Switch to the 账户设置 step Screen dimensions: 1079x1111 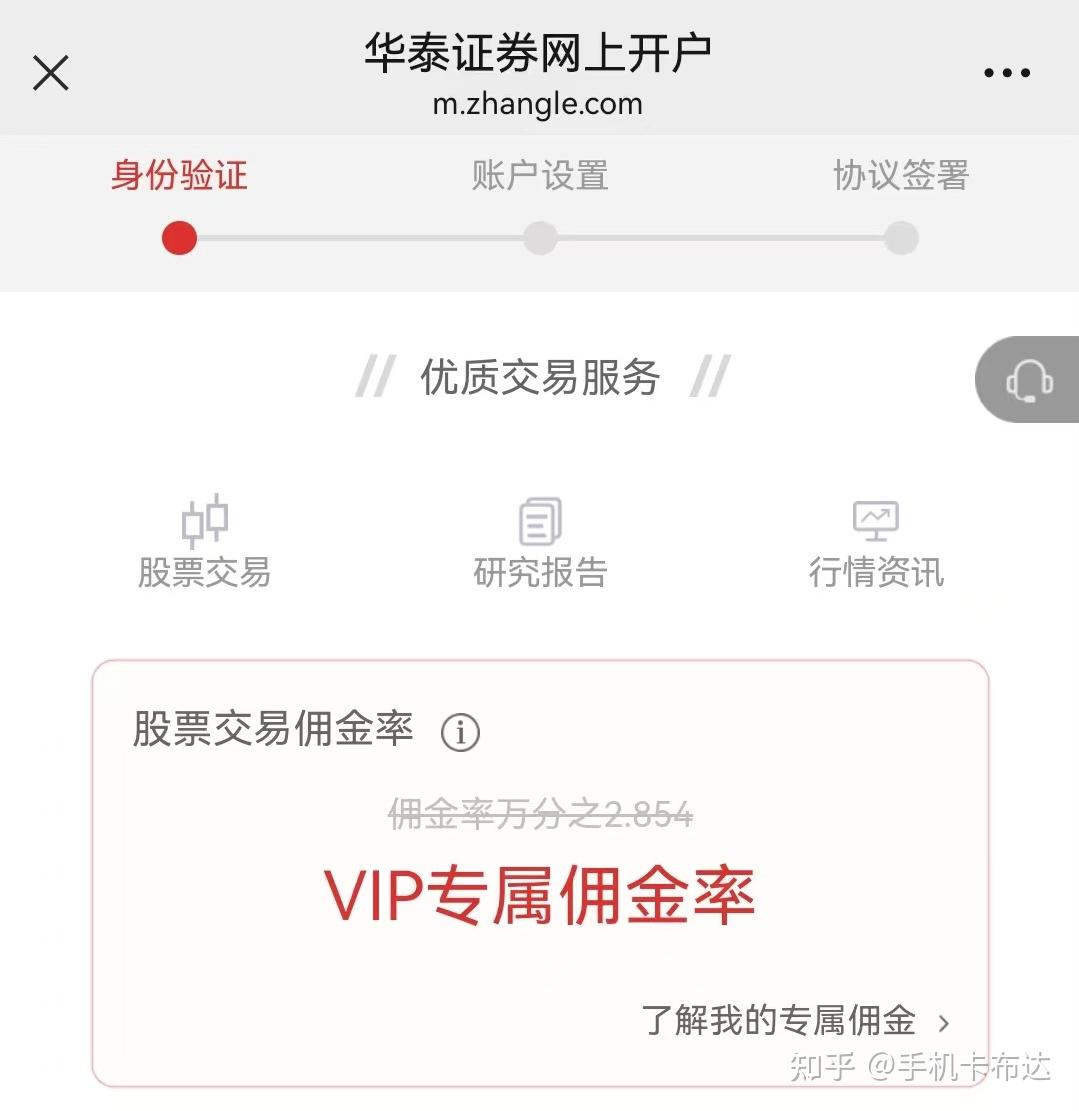[x=539, y=175]
